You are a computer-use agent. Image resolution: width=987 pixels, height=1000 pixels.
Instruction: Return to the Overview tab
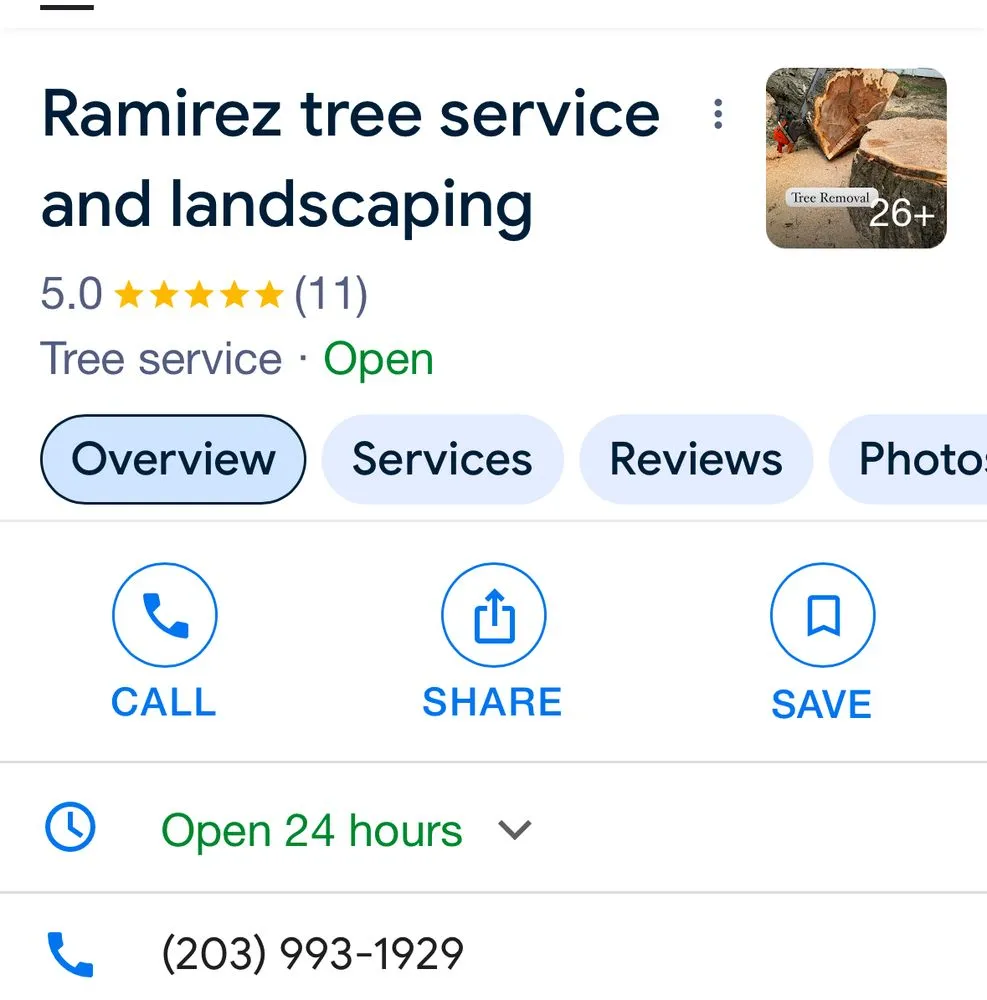171,458
